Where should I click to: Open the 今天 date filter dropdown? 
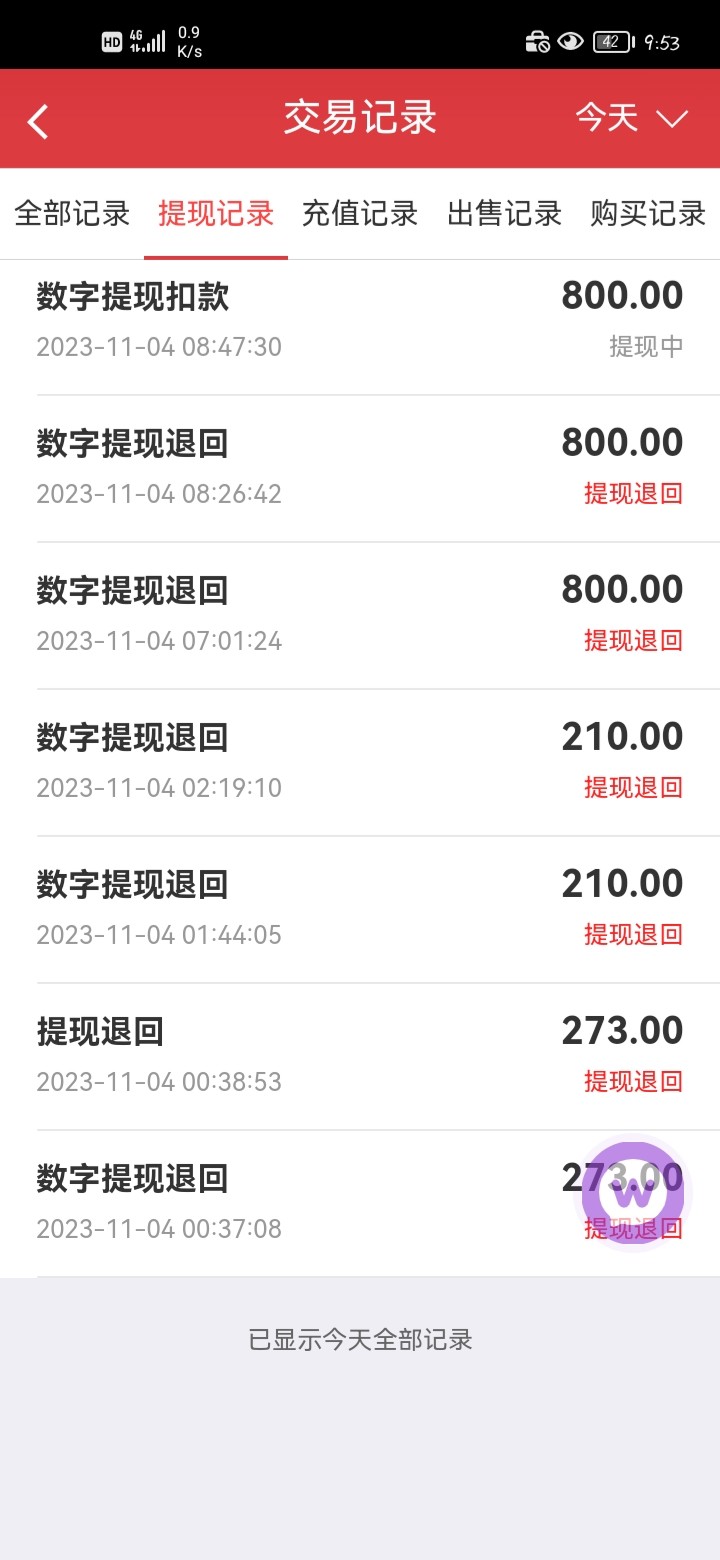click(631, 119)
